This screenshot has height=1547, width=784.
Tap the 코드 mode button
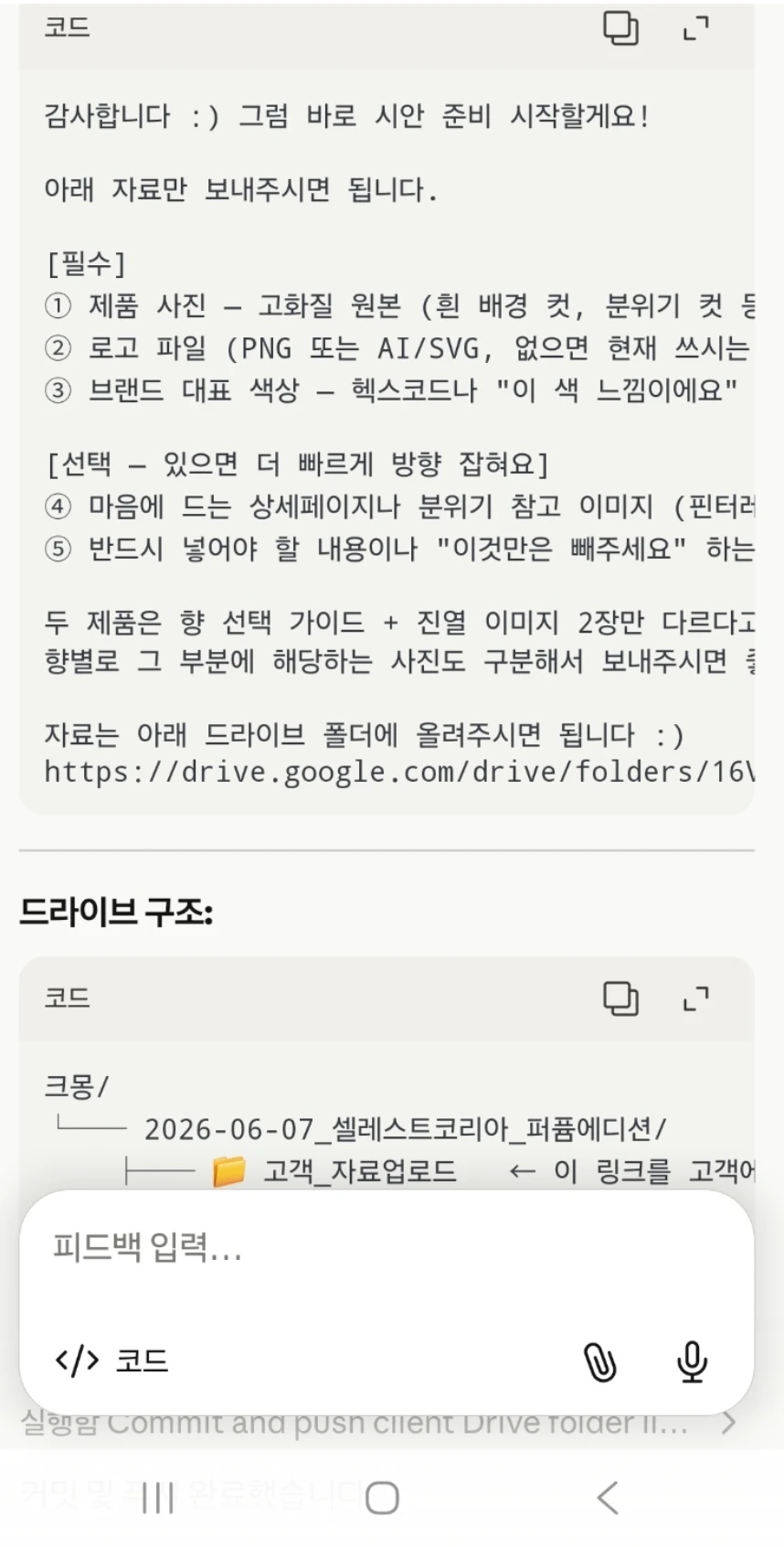pos(111,1360)
